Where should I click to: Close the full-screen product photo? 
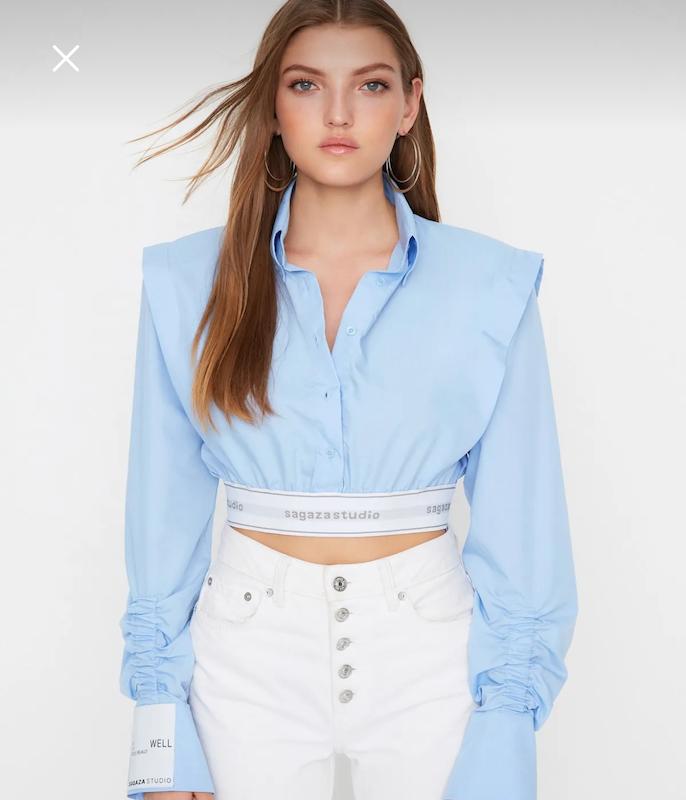[66, 59]
